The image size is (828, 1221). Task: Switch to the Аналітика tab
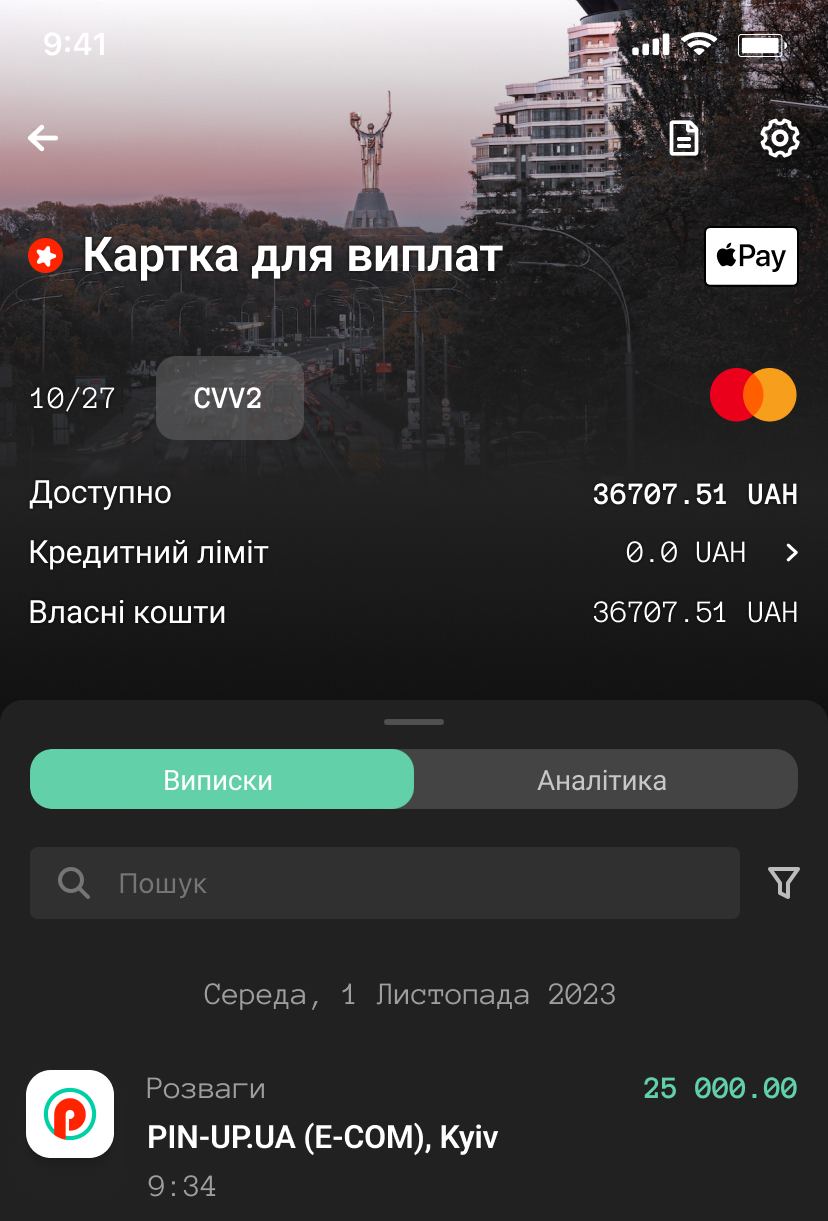click(603, 780)
